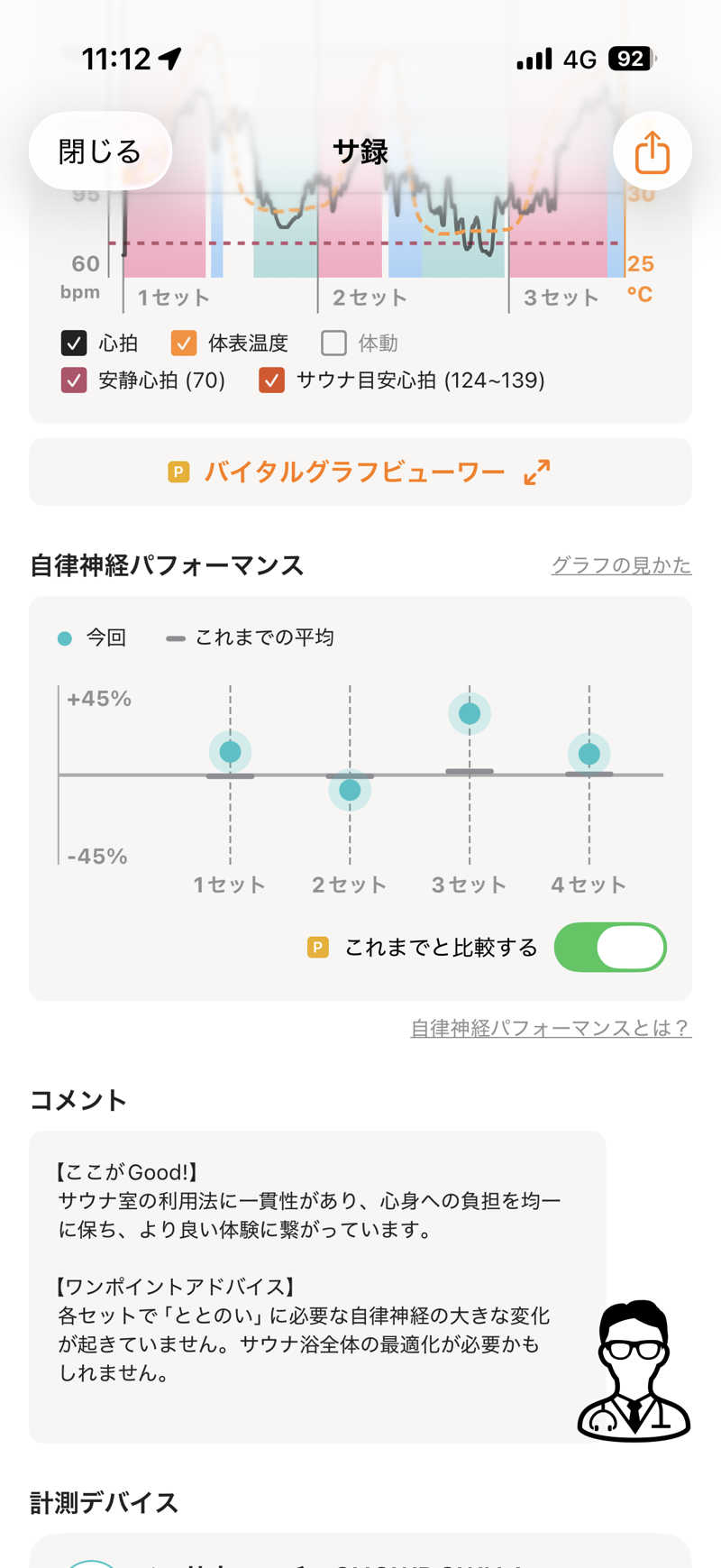721x1568 pixels.
Task: Open the グラフの見かた link
Action: (x=621, y=565)
